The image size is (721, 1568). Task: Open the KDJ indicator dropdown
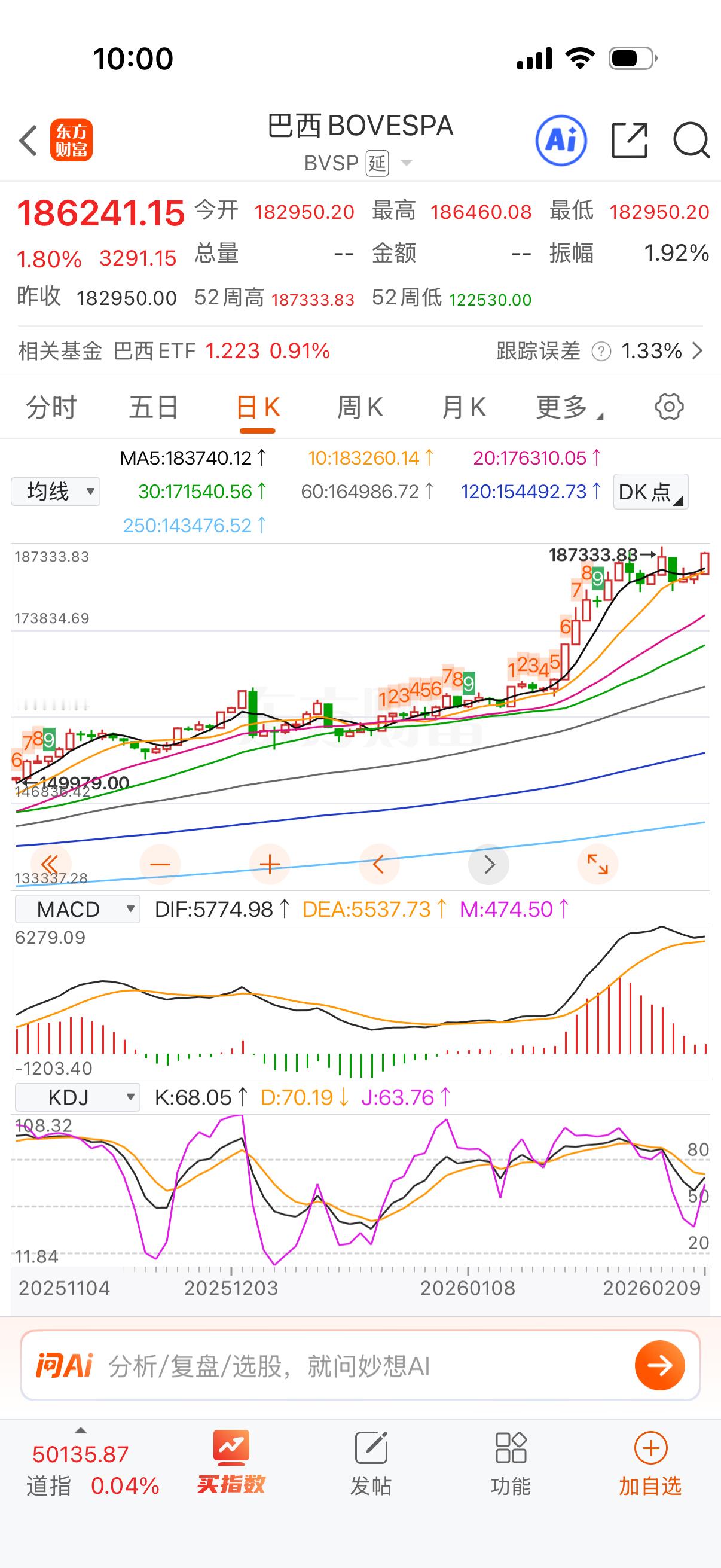click(x=77, y=1097)
